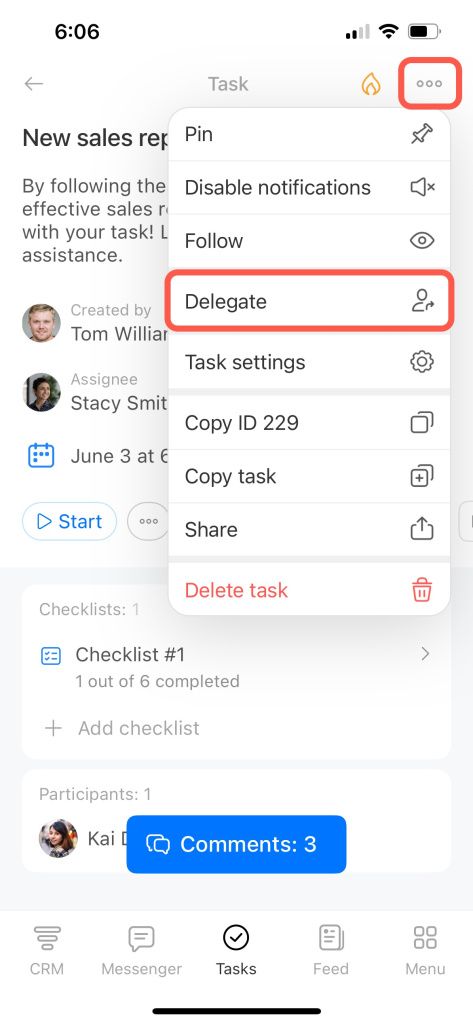Share the task from menu
Screen dimensions: 473x1024
coord(309,529)
